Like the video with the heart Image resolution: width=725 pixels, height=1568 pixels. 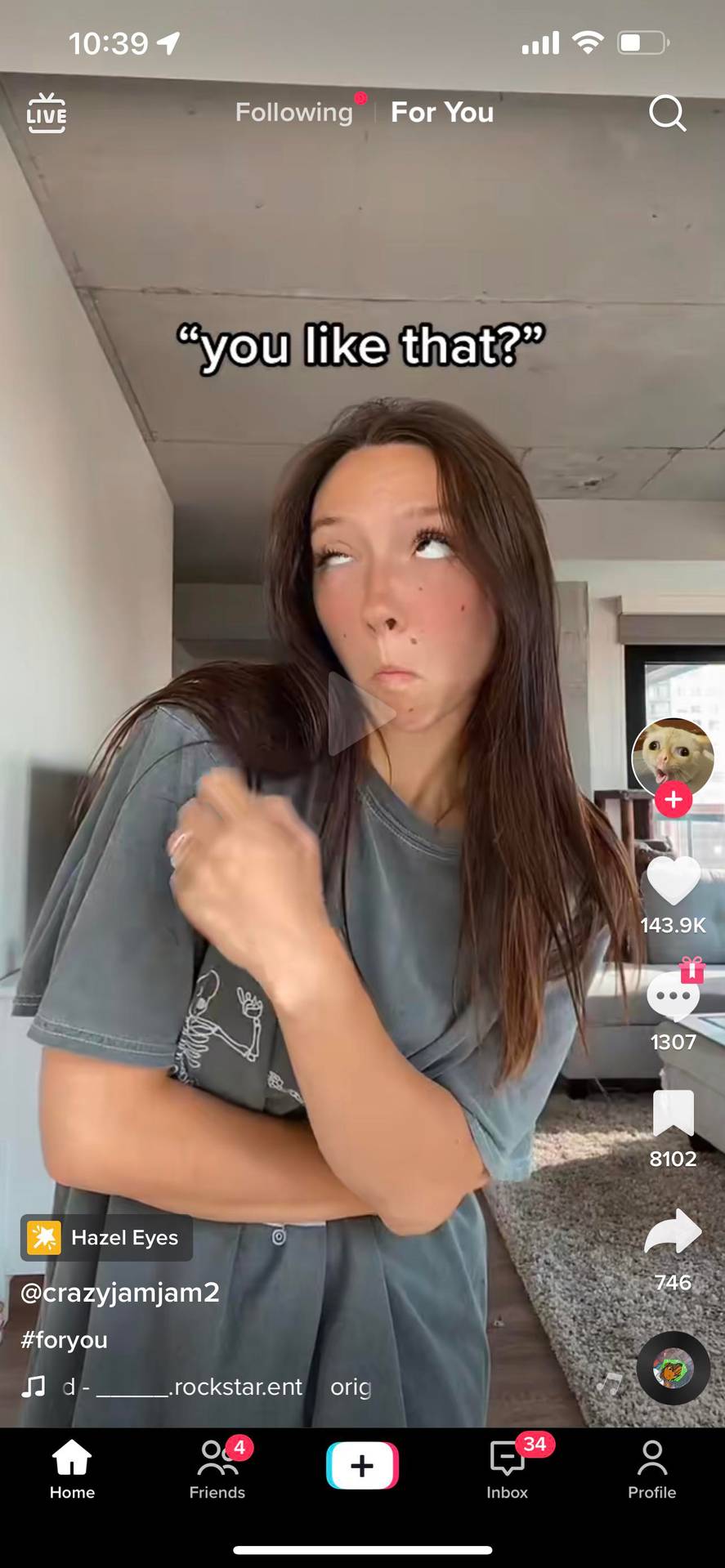point(673,881)
